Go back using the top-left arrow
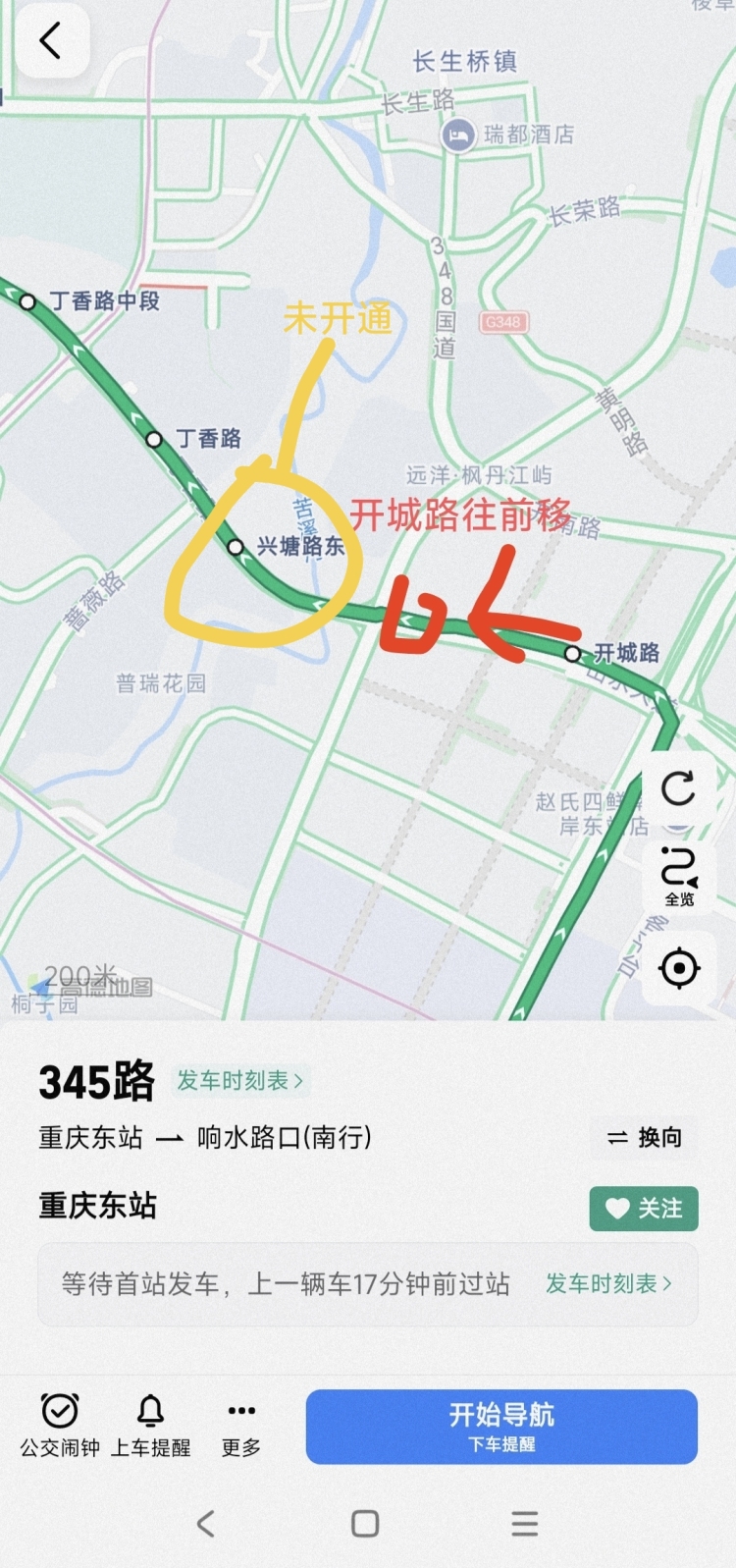 50,41
